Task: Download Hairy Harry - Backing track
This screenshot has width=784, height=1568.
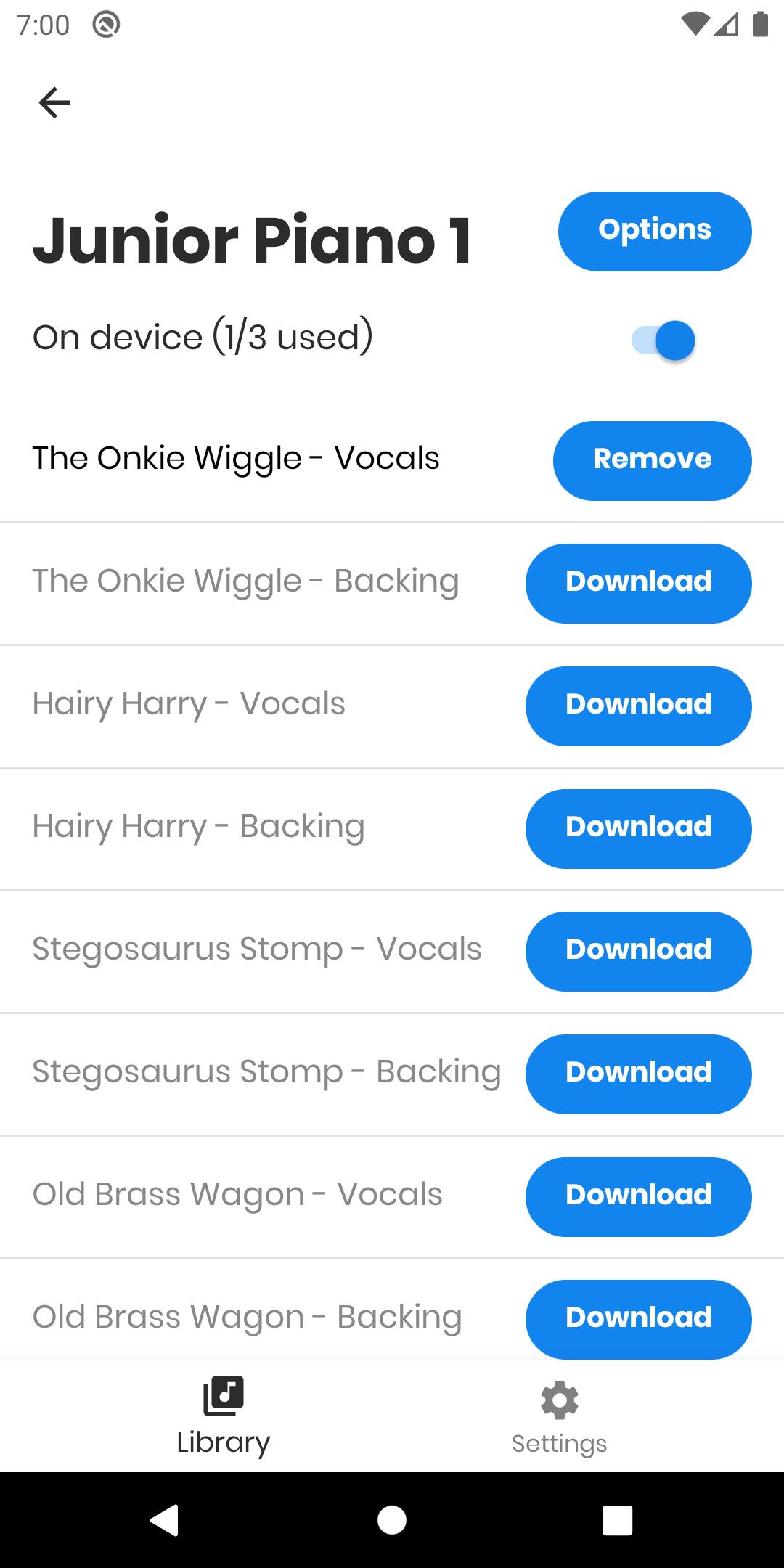Action: point(638,828)
